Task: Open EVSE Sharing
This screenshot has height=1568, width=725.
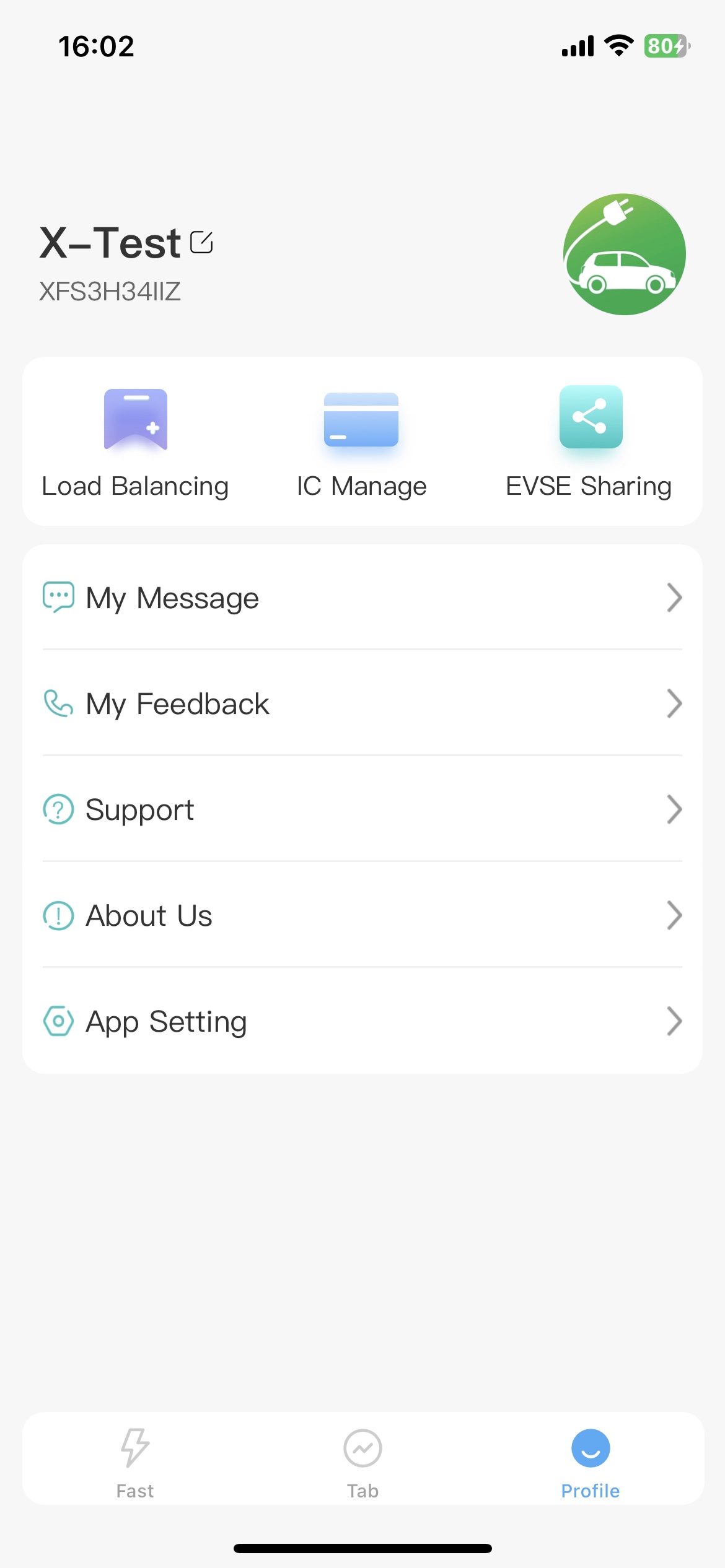Action: pyautogui.click(x=589, y=442)
